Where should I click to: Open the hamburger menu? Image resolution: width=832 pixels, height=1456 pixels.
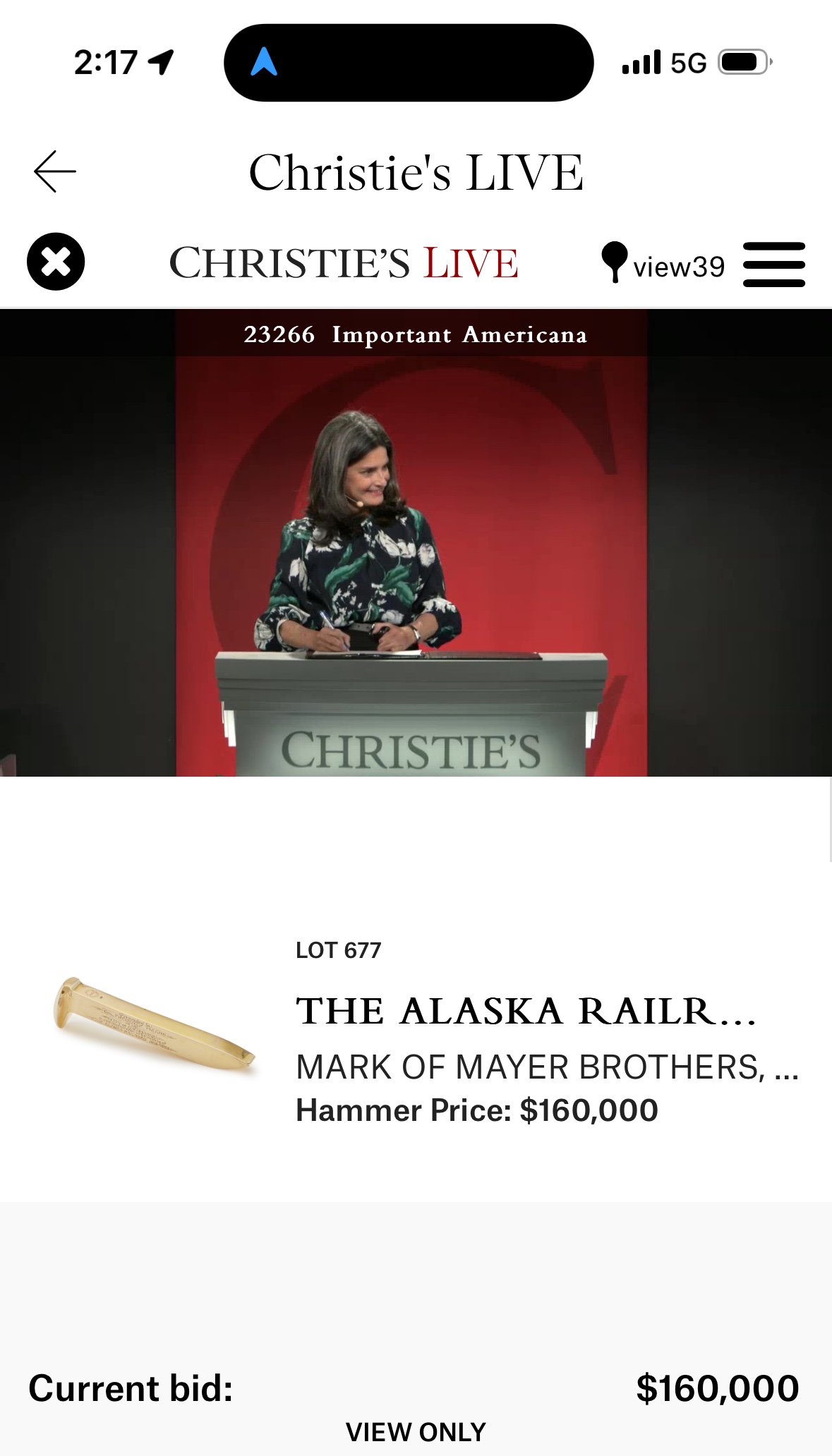[773, 265]
